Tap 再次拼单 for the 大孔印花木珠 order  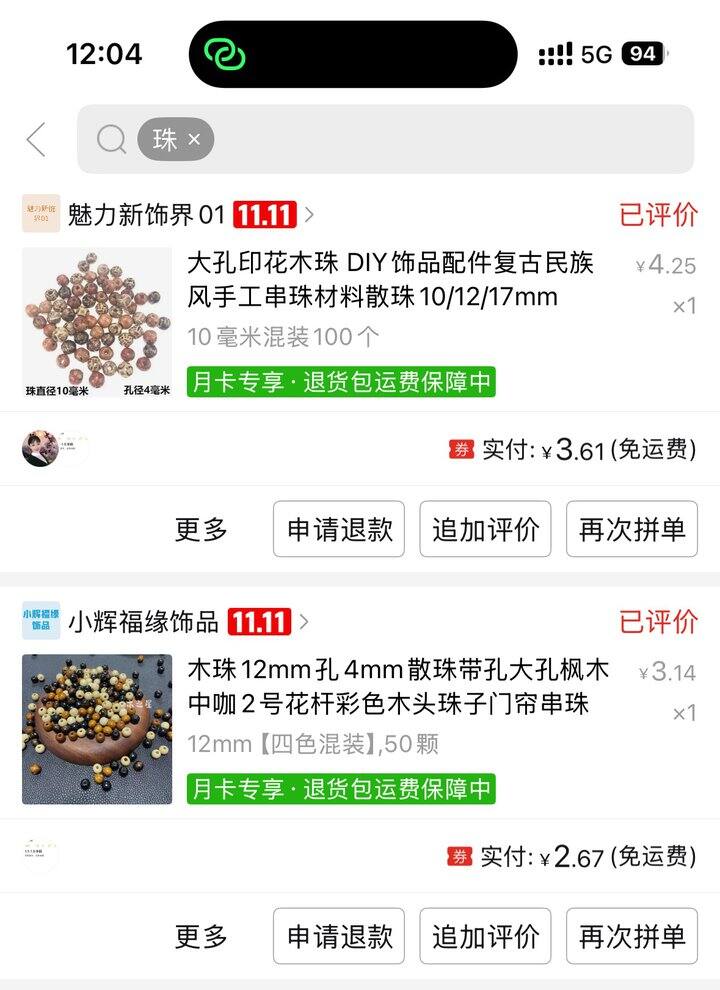coord(631,530)
